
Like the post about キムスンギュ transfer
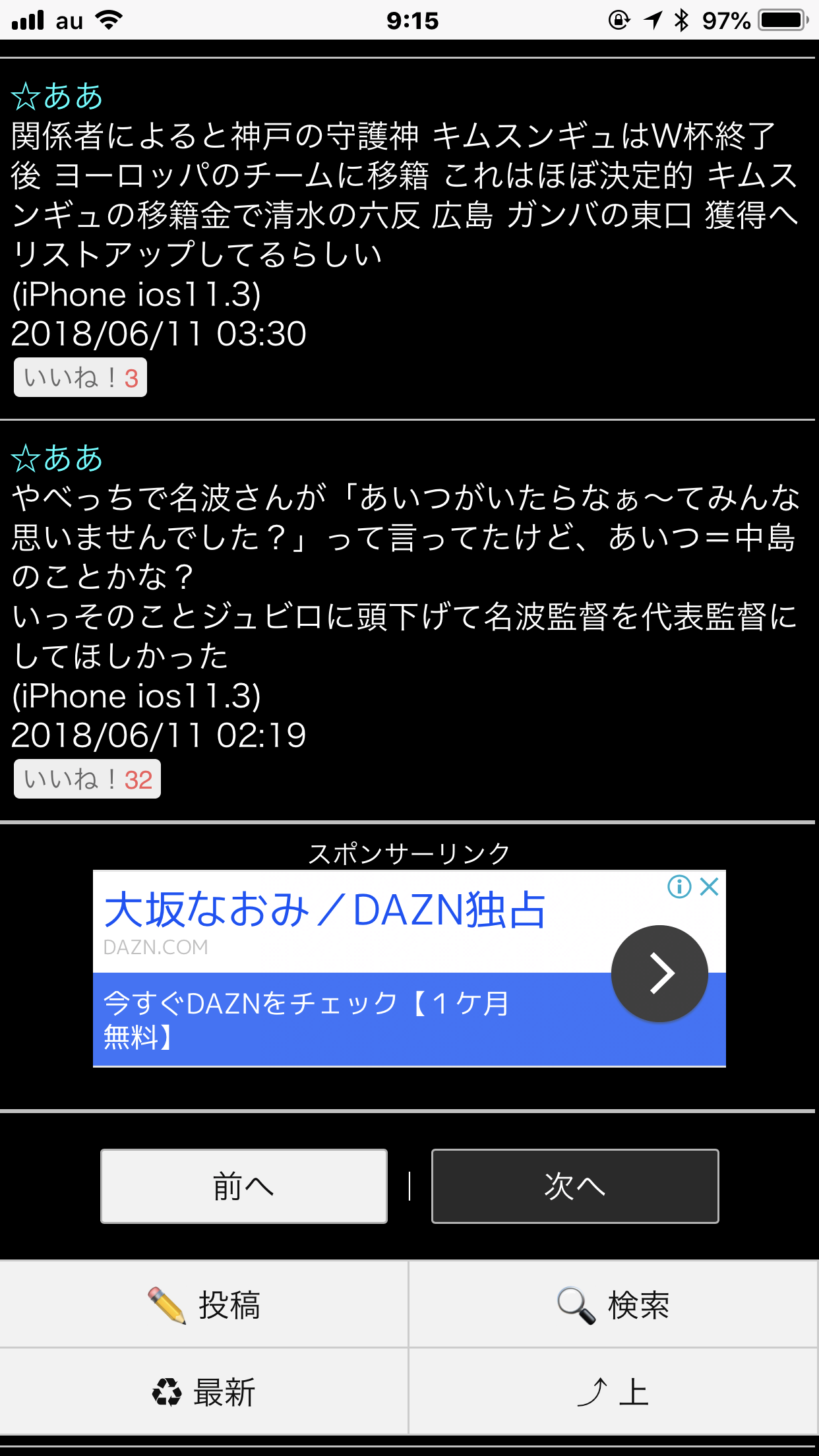click(80, 378)
